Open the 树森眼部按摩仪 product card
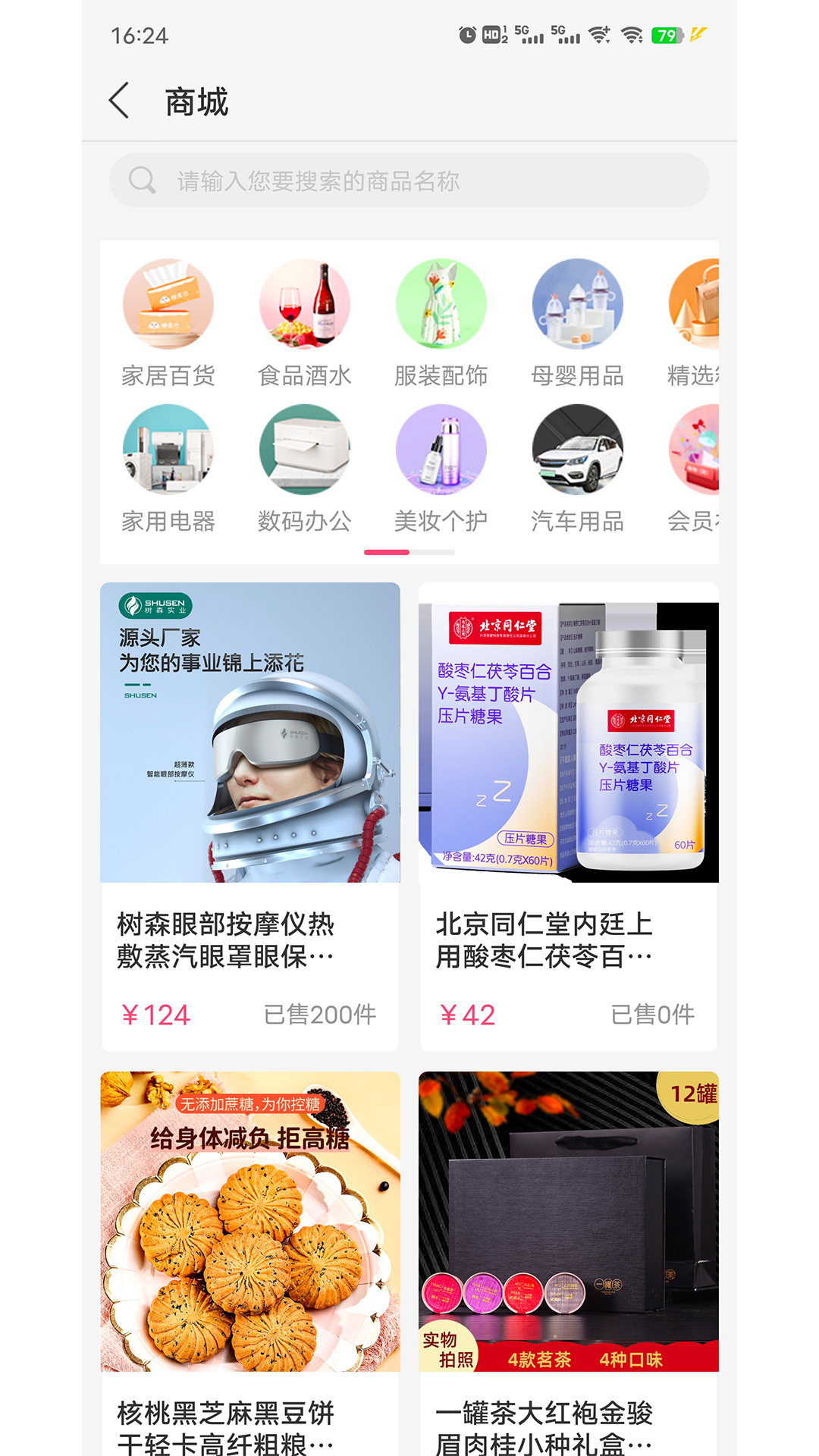The height and width of the screenshot is (1456, 819). 250,815
